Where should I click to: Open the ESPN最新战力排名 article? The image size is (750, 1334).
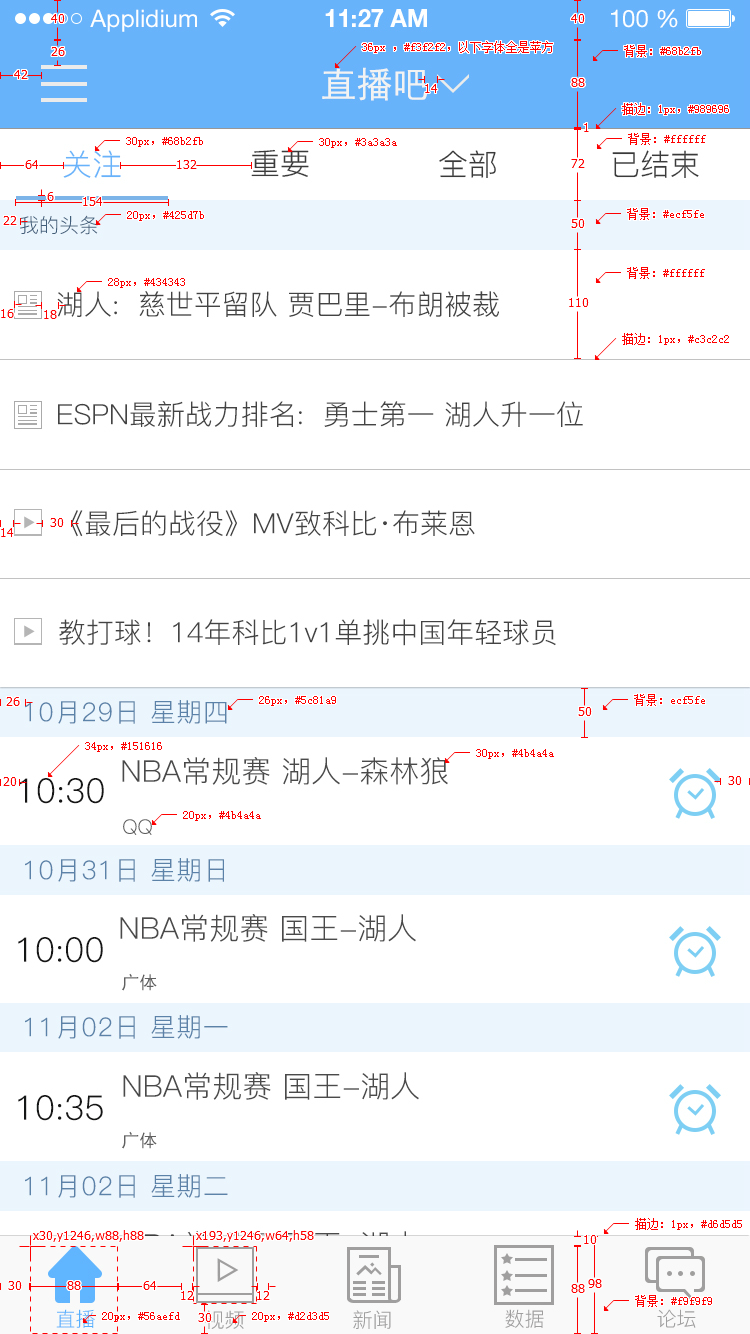pyautogui.click(x=375, y=414)
